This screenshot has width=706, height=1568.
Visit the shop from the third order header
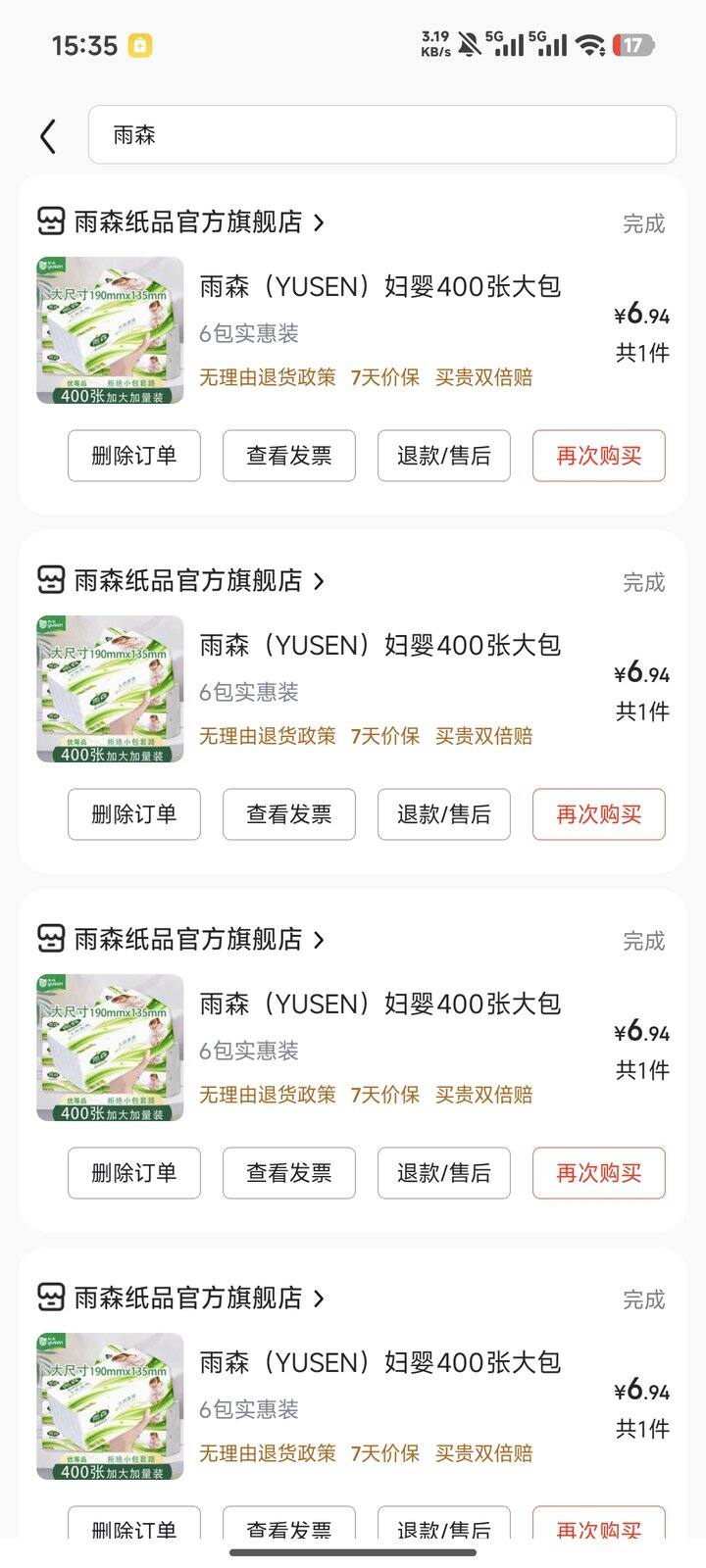coord(188,940)
